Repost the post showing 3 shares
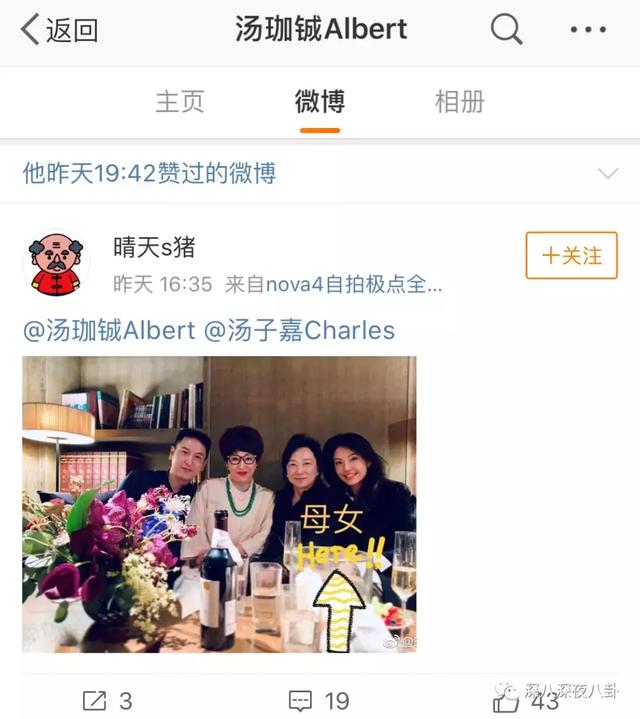The image size is (640, 719). point(109,701)
